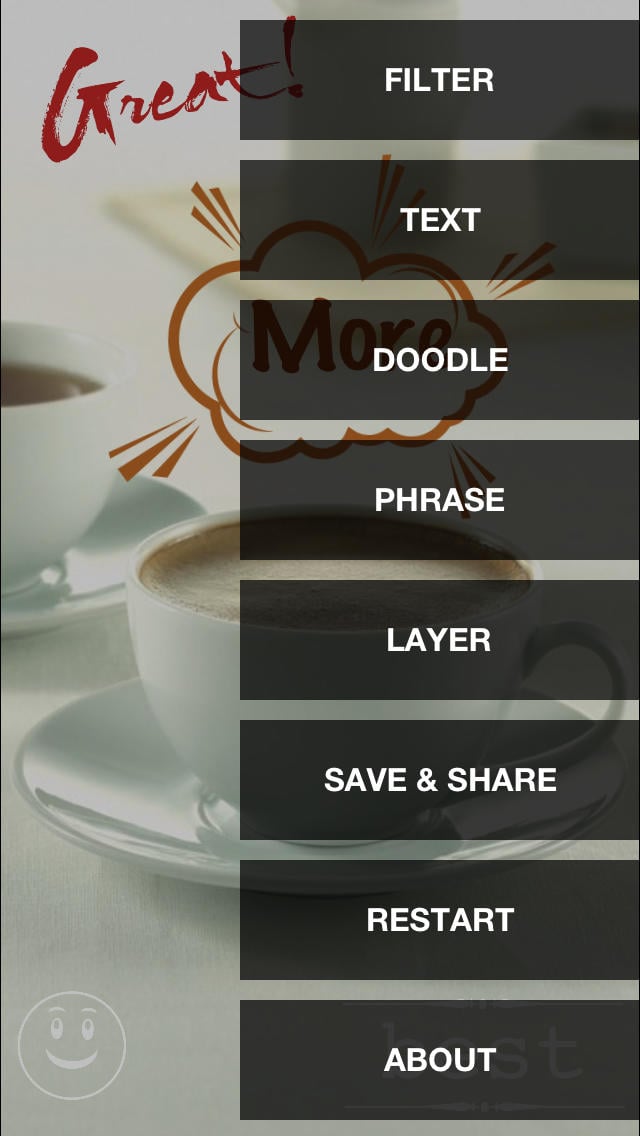Hit RESTART to start over
The image size is (640, 1136).
click(x=439, y=920)
